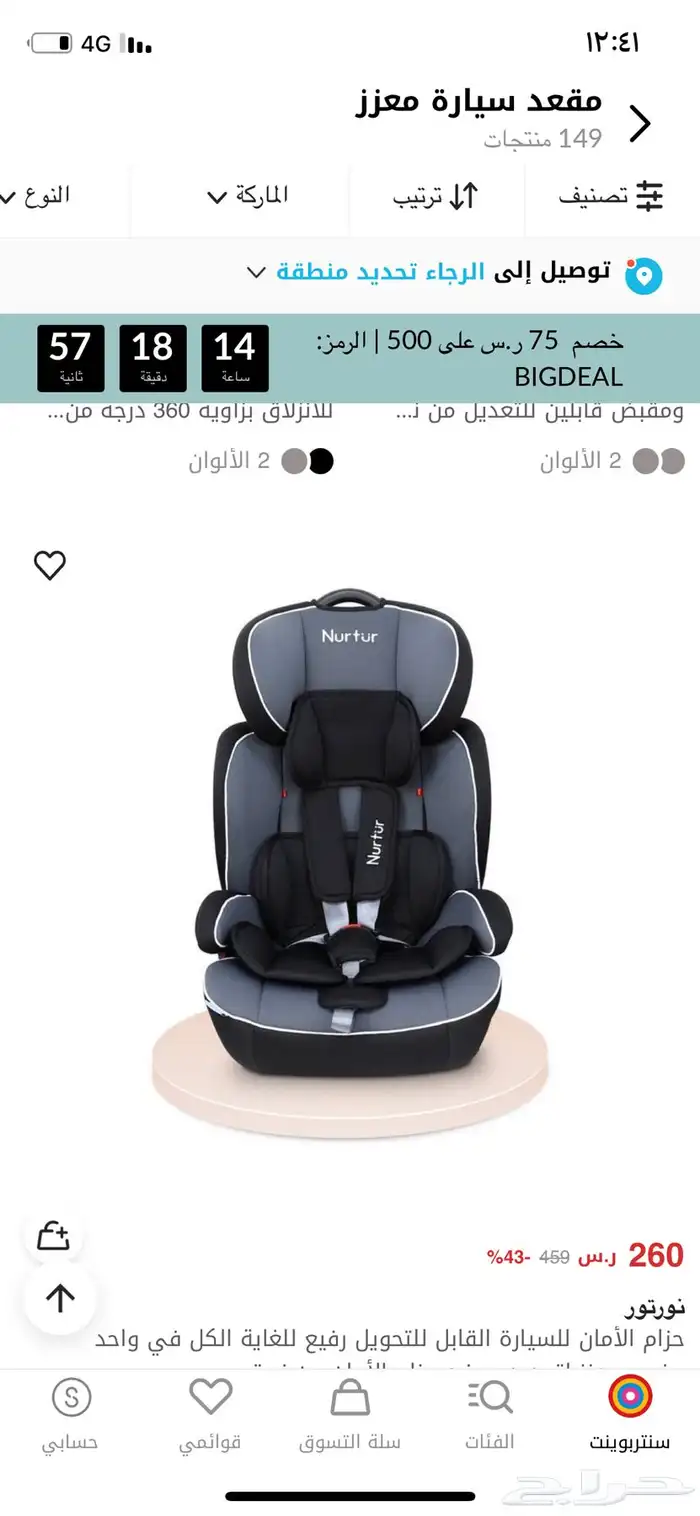Open the قوائمي wishlists tab
Image resolution: width=700 pixels, height=1516 pixels.
210,1412
